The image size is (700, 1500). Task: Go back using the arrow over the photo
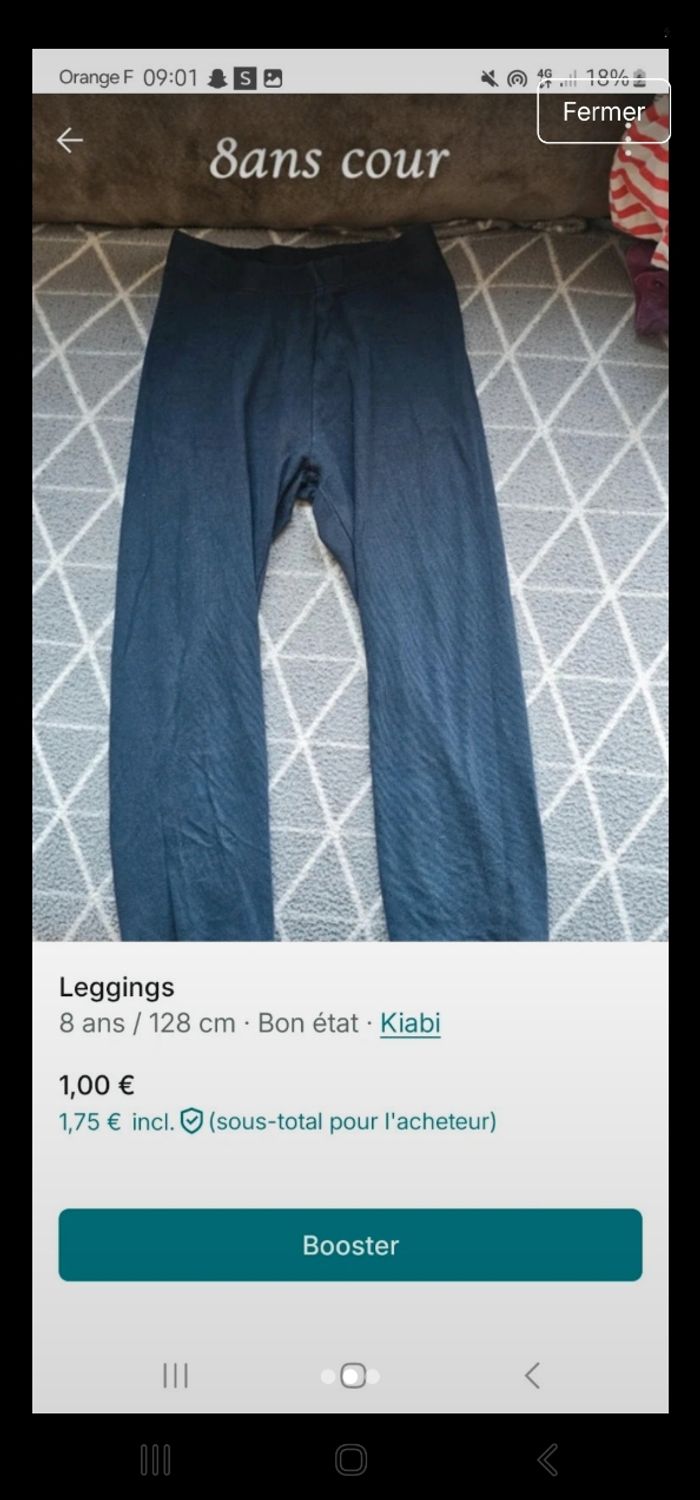click(x=70, y=140)
